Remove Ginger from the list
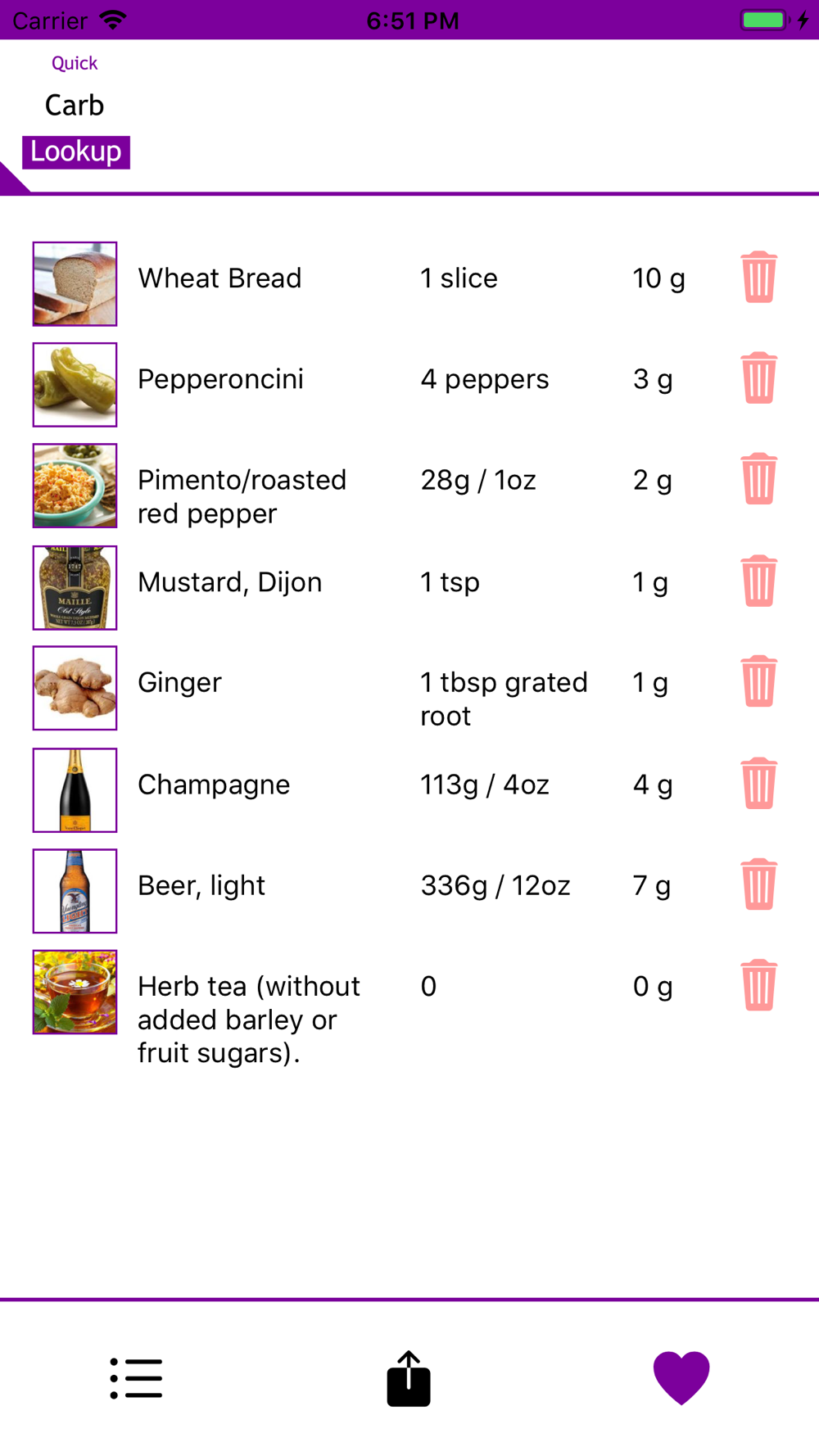Screen dimensions: 819x1456 758,681
